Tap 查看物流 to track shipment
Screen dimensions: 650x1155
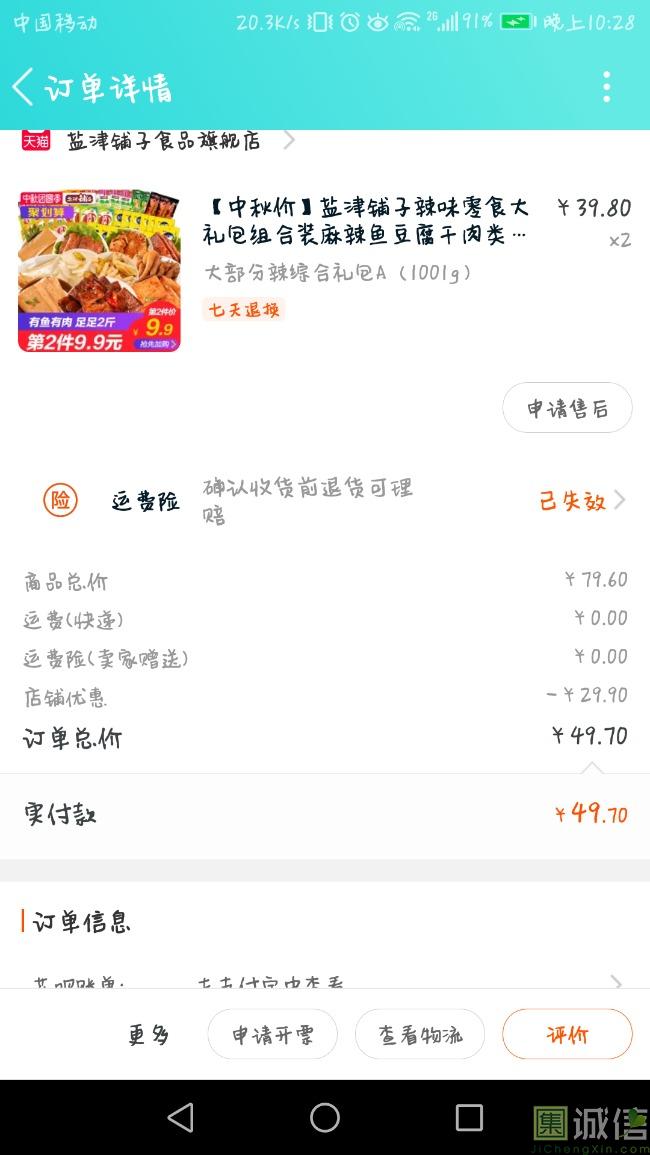420,1034
